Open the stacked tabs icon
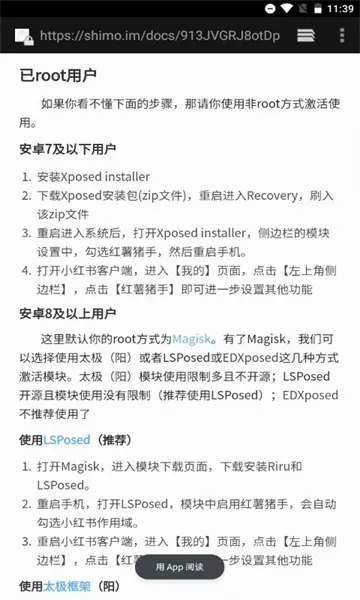Viewport: 360px width, 600px height. pyautogui.click(x=306, y=36)
